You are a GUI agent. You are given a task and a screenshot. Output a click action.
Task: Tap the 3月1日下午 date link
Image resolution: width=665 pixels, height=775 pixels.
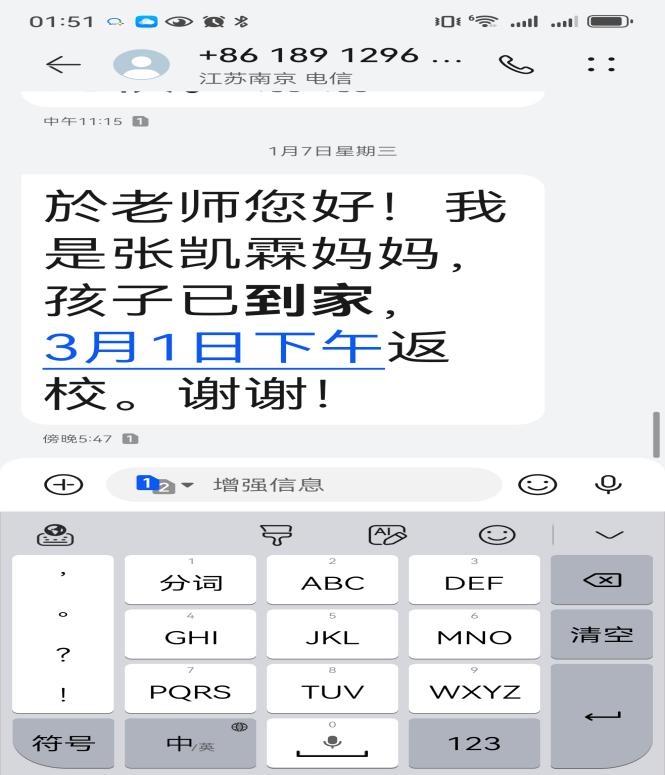tap(213, 347)
